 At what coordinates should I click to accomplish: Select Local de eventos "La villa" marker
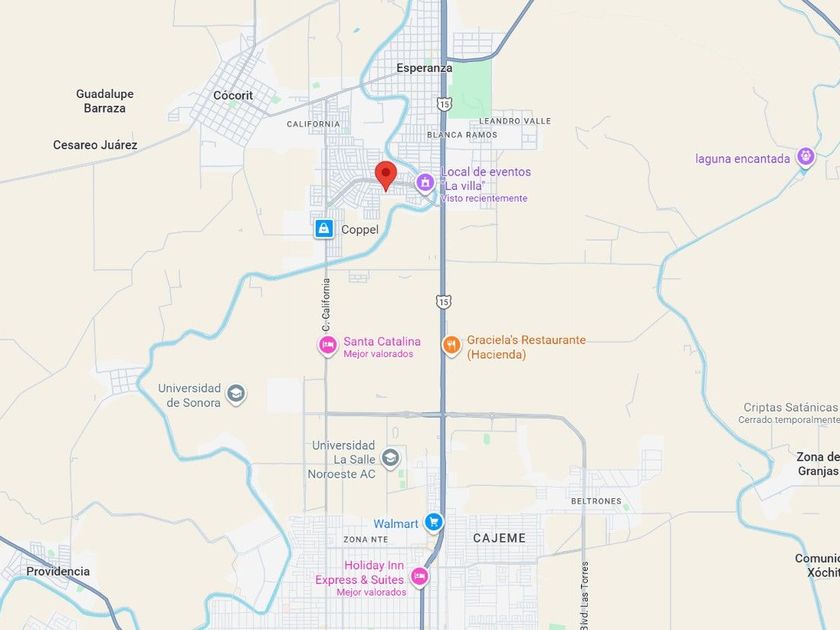425,183
